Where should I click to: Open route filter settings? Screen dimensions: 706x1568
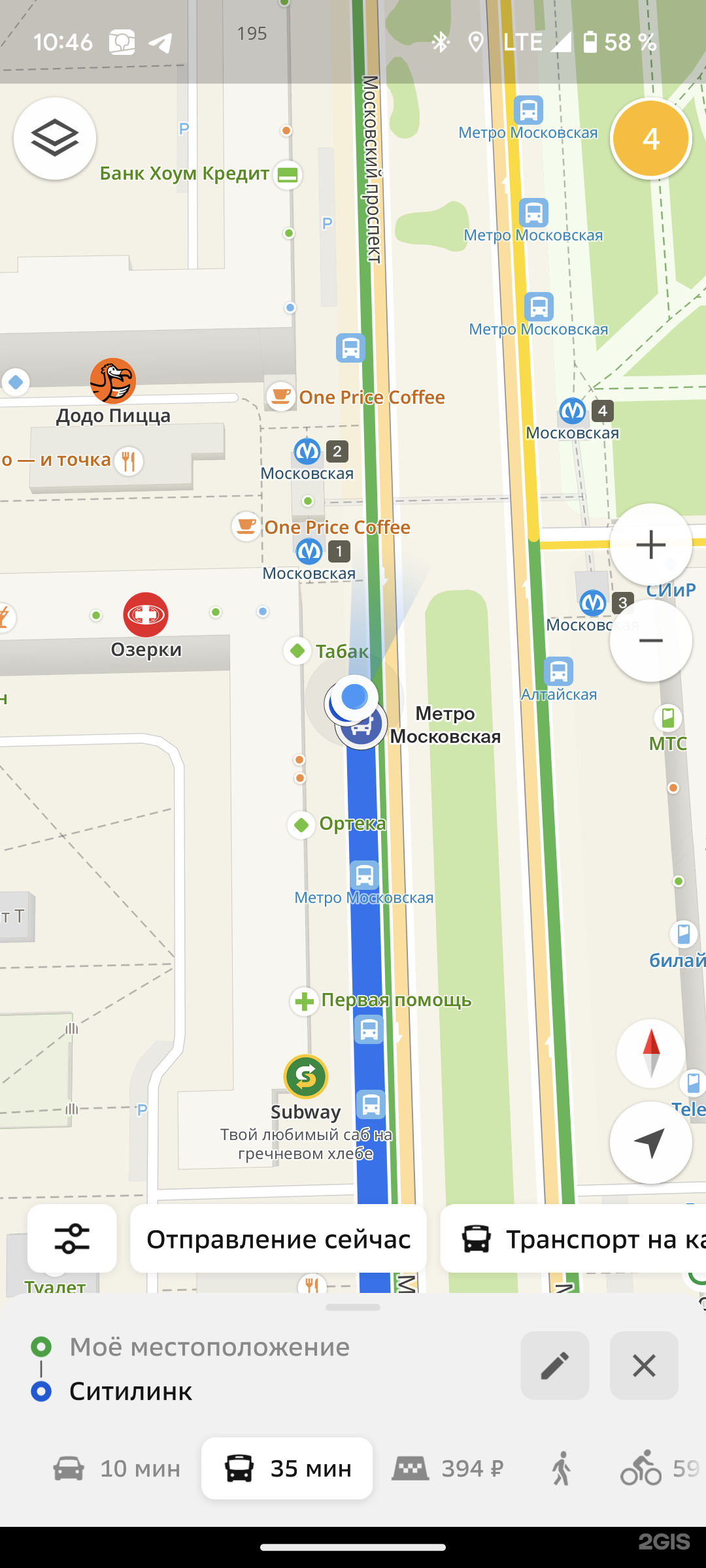point(72,1239)
